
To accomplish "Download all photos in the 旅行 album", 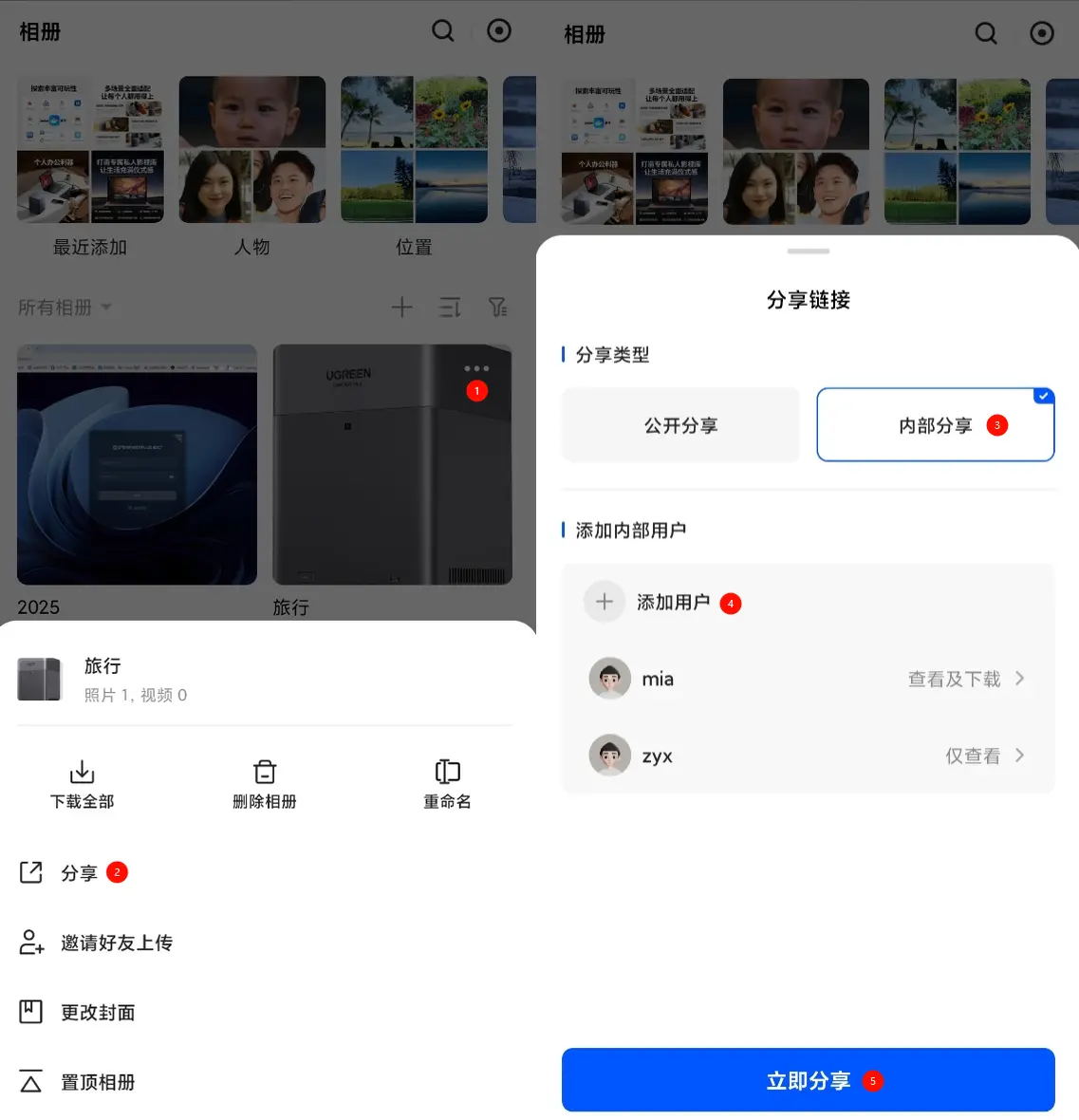I will pos(83,784).
